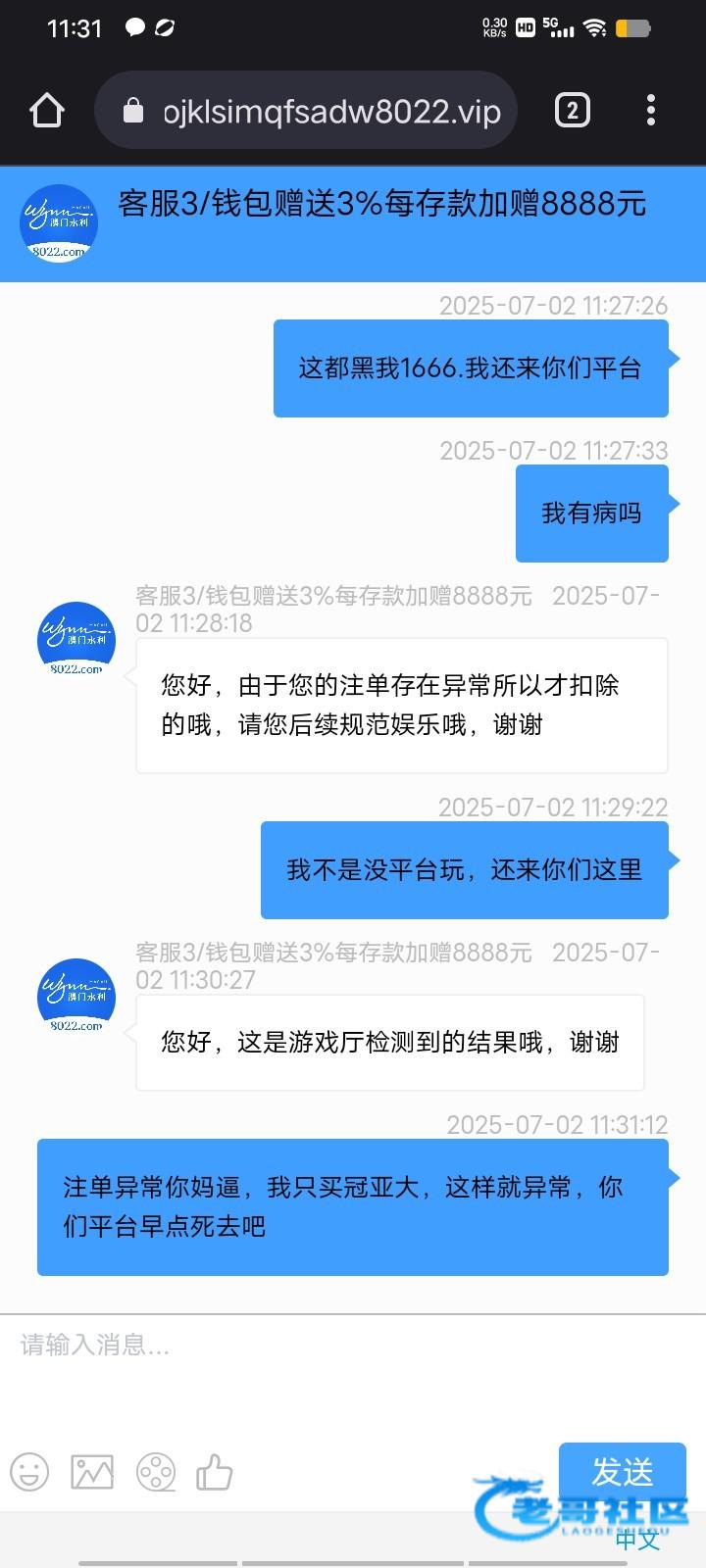Go to the browser home page
706x1568 pixels.
pyautogui.click(x=47, y=111)
